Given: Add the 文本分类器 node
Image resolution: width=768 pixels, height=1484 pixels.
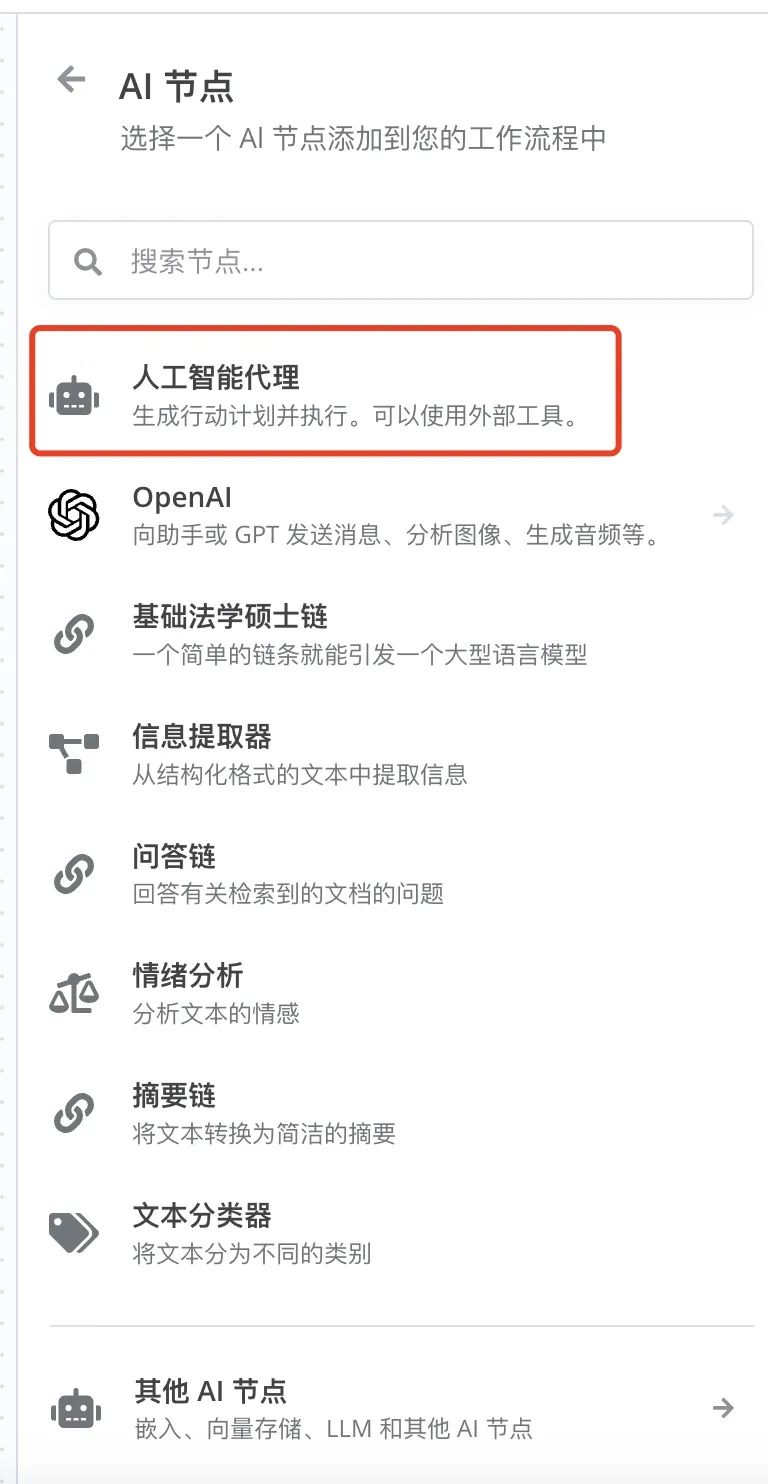Looking at the screenshot, I should point(252,1233).
